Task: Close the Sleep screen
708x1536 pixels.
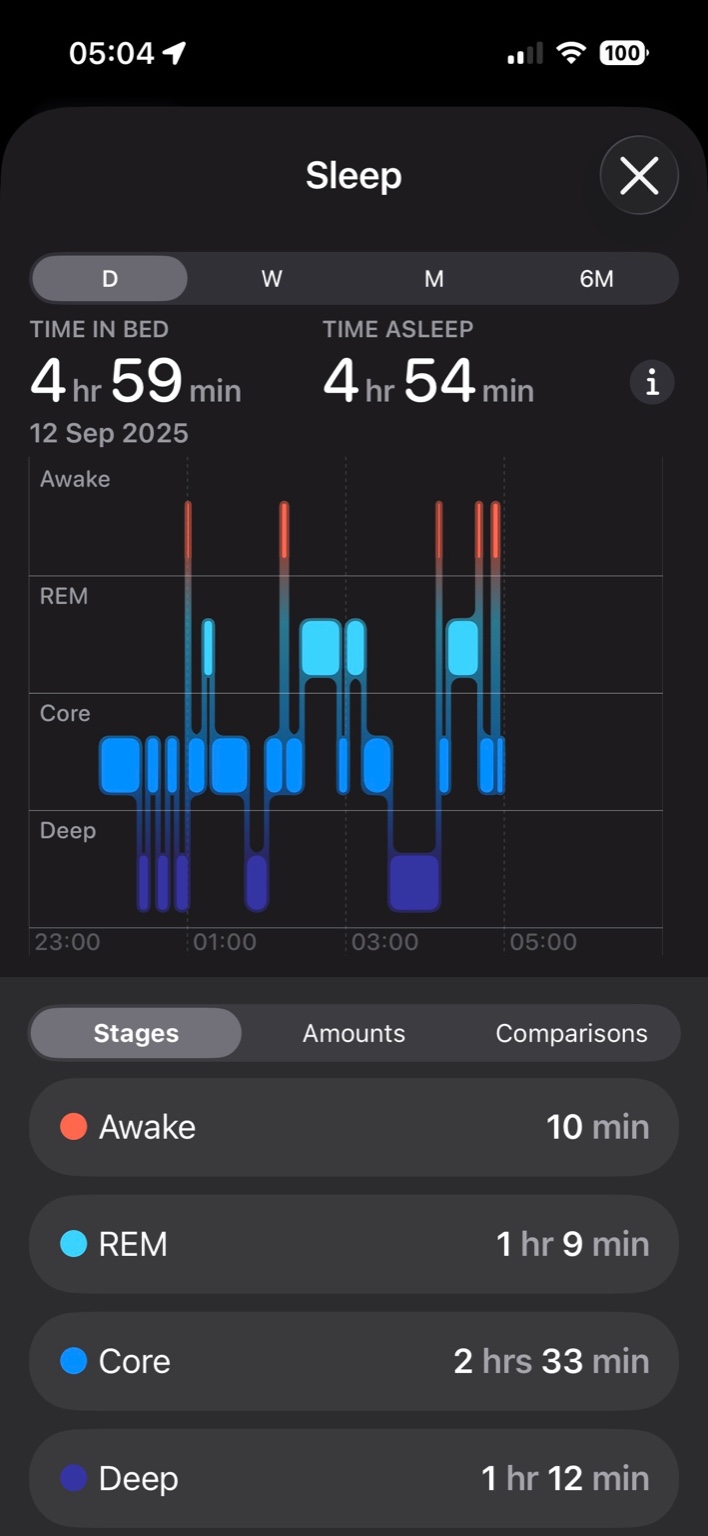Action: (x=639, y=176)
